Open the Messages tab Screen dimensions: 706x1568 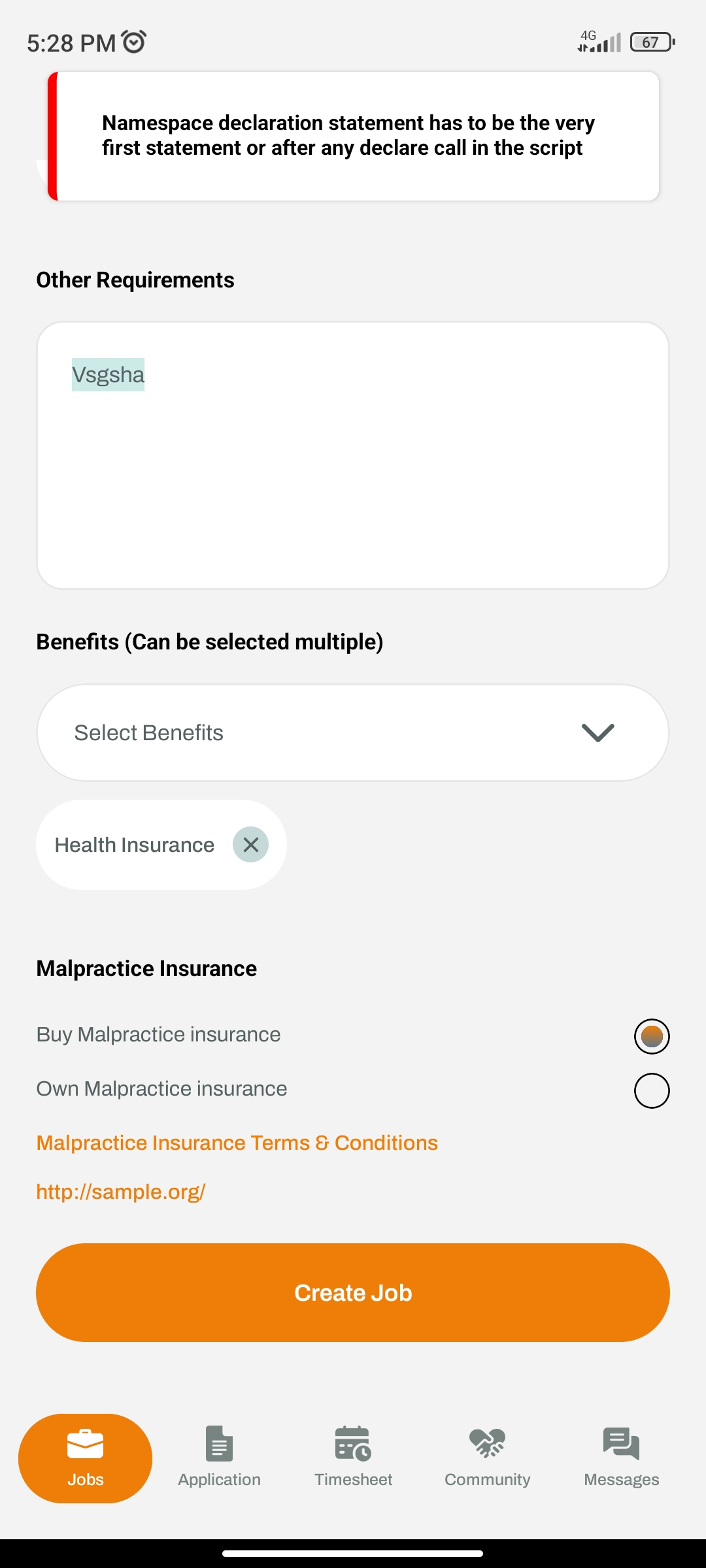621,1458
